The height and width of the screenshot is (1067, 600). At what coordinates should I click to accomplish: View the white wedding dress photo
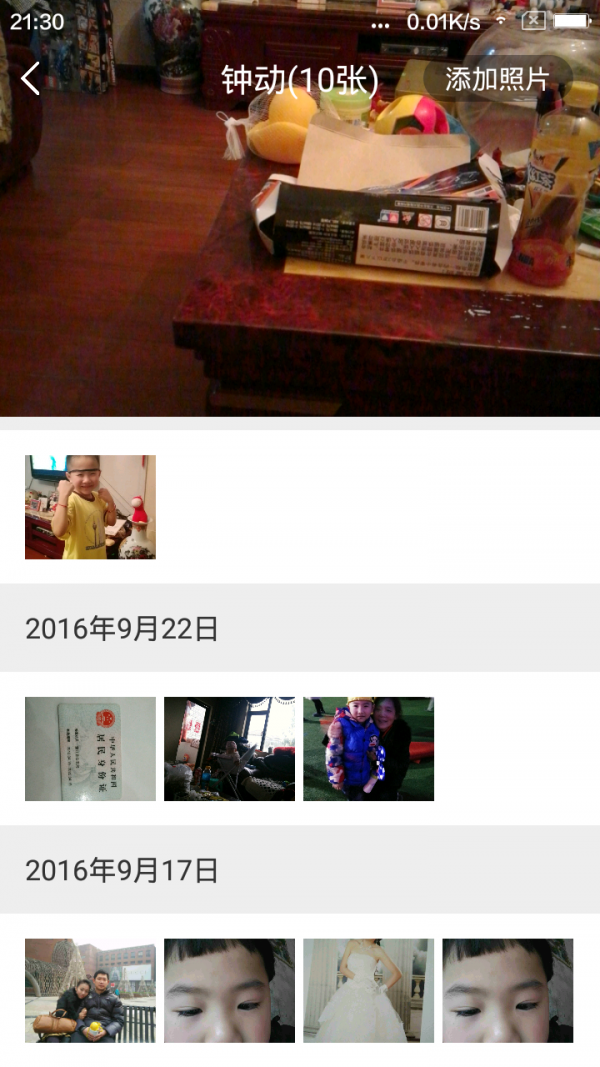[368, 991]
